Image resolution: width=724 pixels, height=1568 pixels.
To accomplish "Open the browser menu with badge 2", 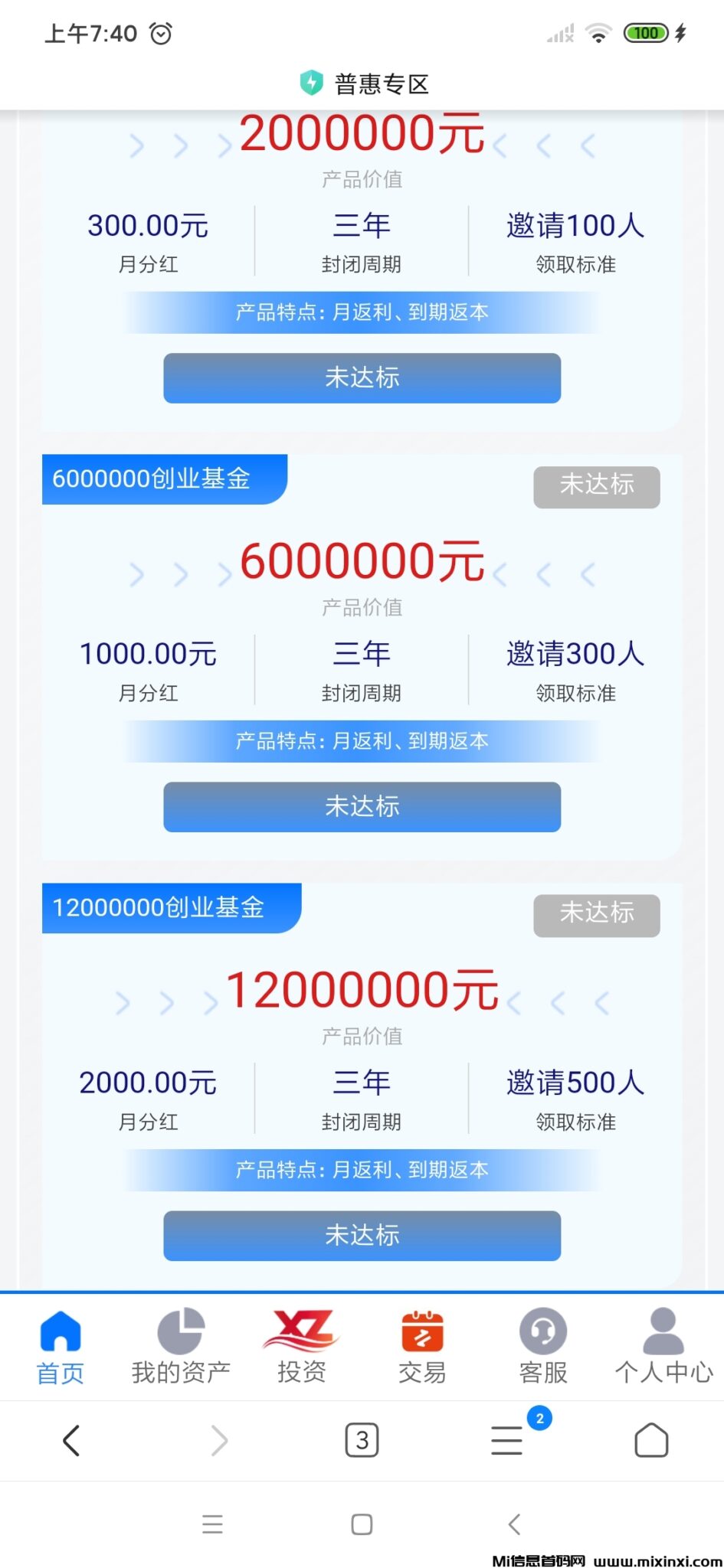I will click(x=507, y=1440).
